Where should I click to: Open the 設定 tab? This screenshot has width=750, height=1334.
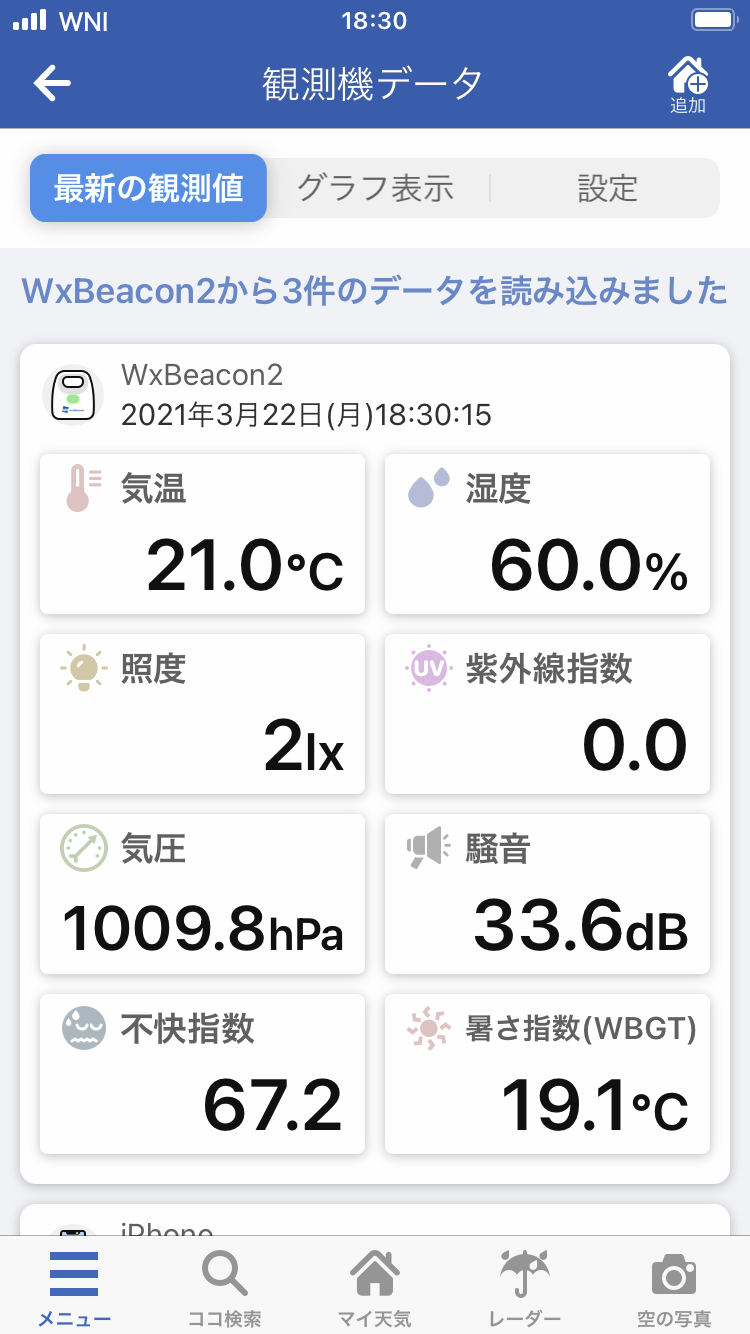click(607, 188)
